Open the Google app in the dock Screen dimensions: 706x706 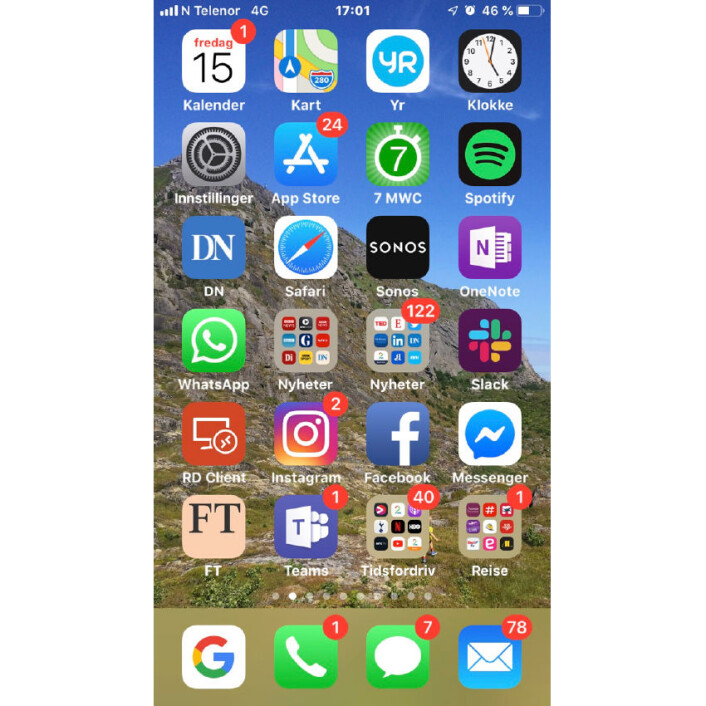[213, 657]
